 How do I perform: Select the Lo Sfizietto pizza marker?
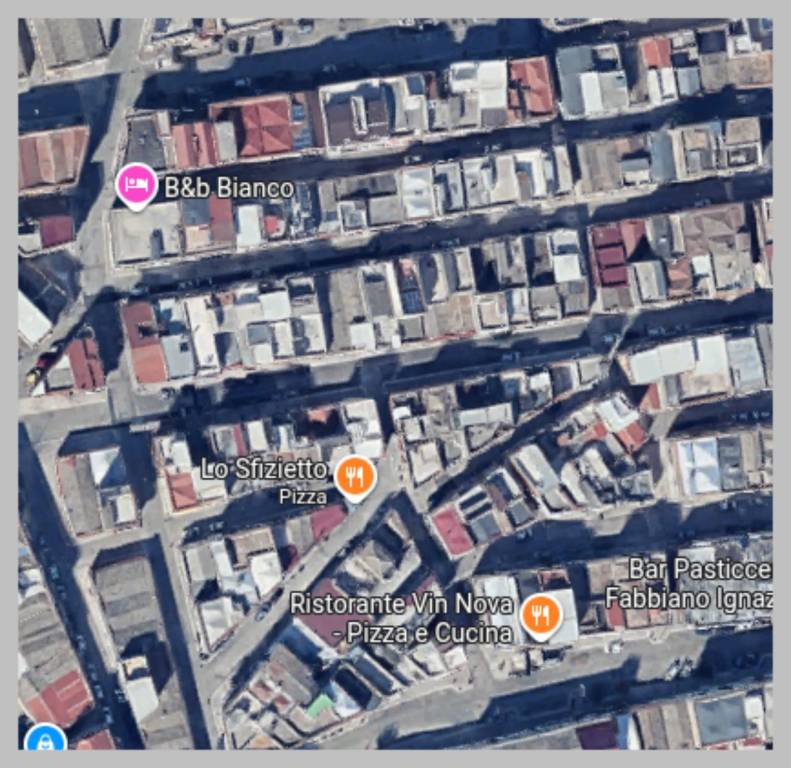click(x=354, y=475)
